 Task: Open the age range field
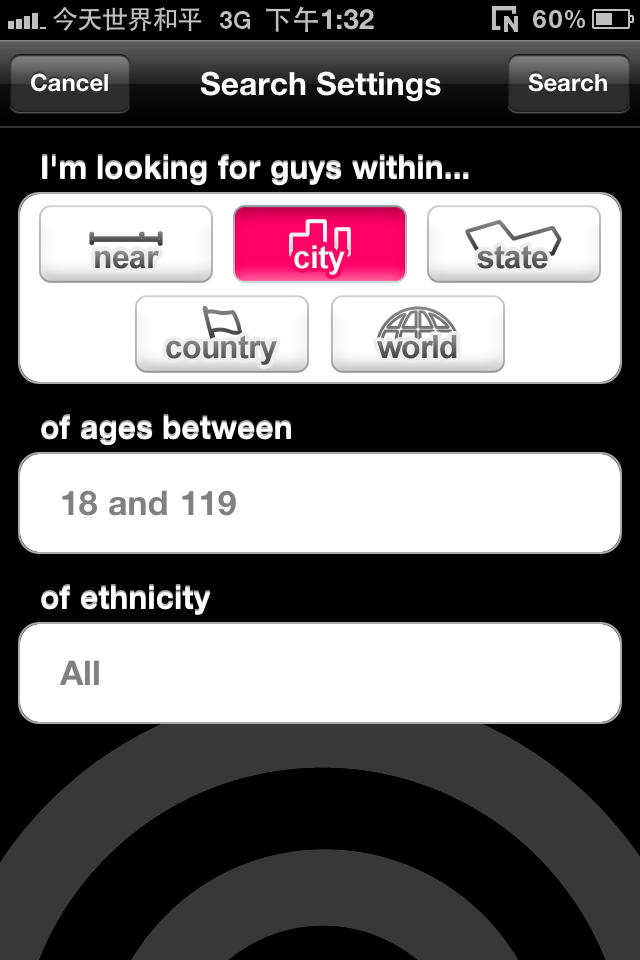[x=320, y=503]
